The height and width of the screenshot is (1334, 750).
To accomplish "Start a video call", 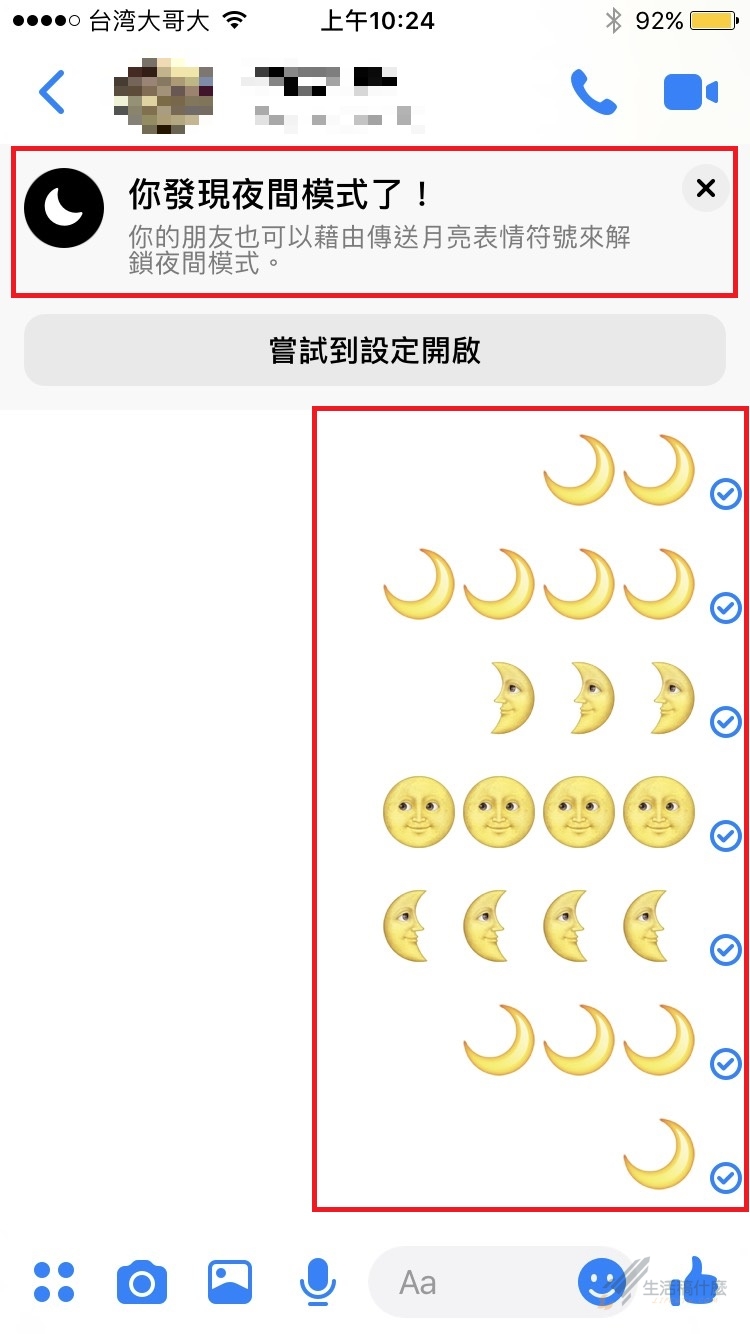I will click(690, 93).
